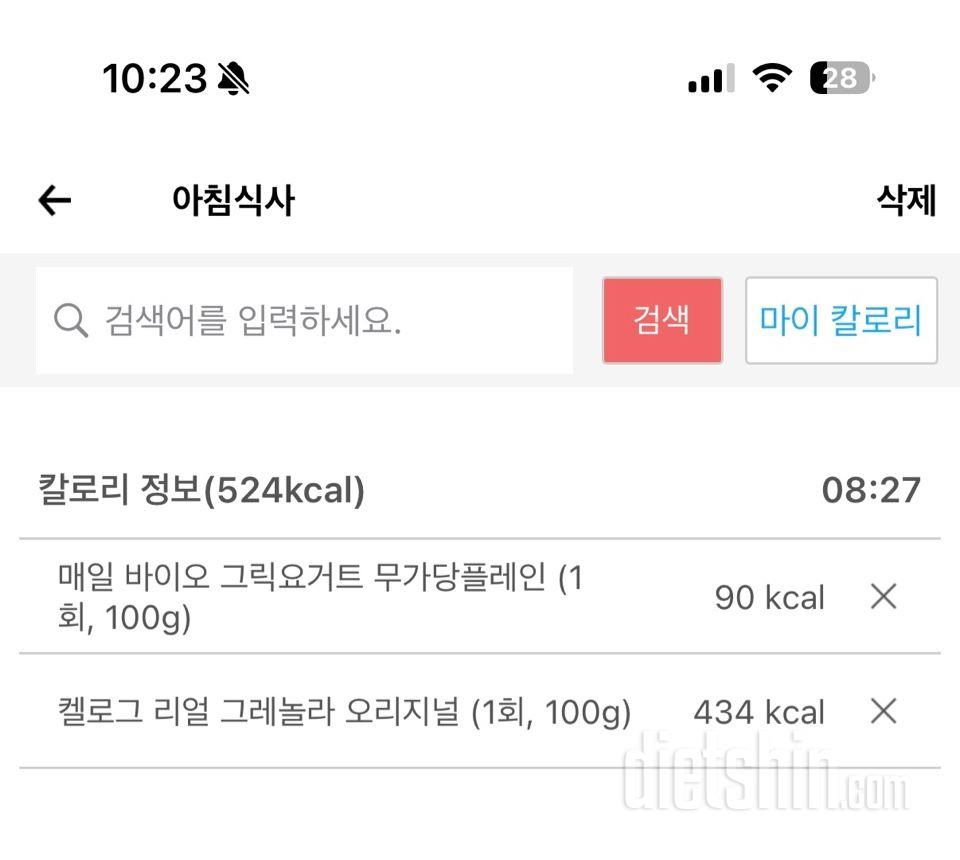Tap the red 검색 button

(x=662, y=320)
